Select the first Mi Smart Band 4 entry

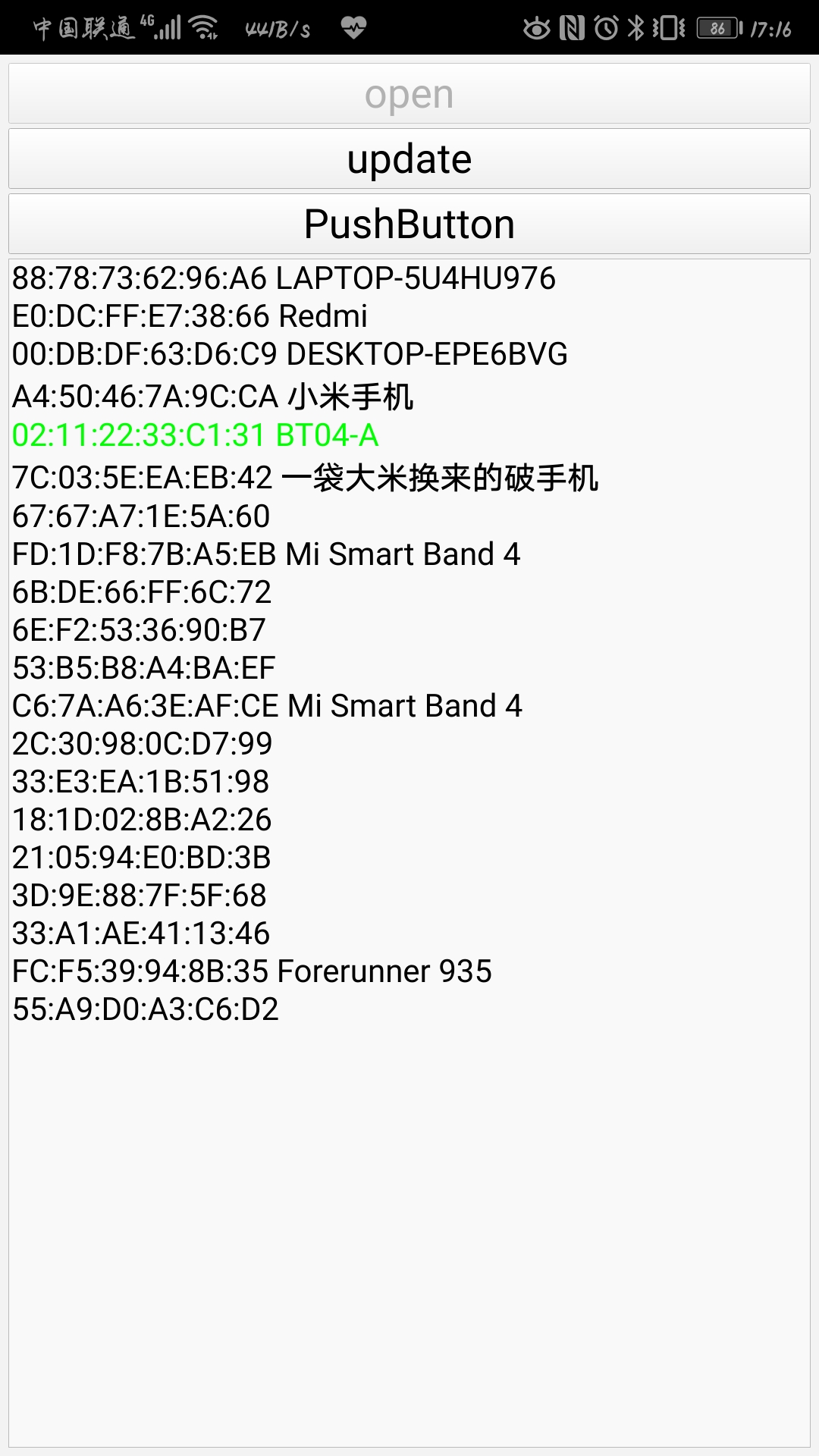click(x=265, y=554)
